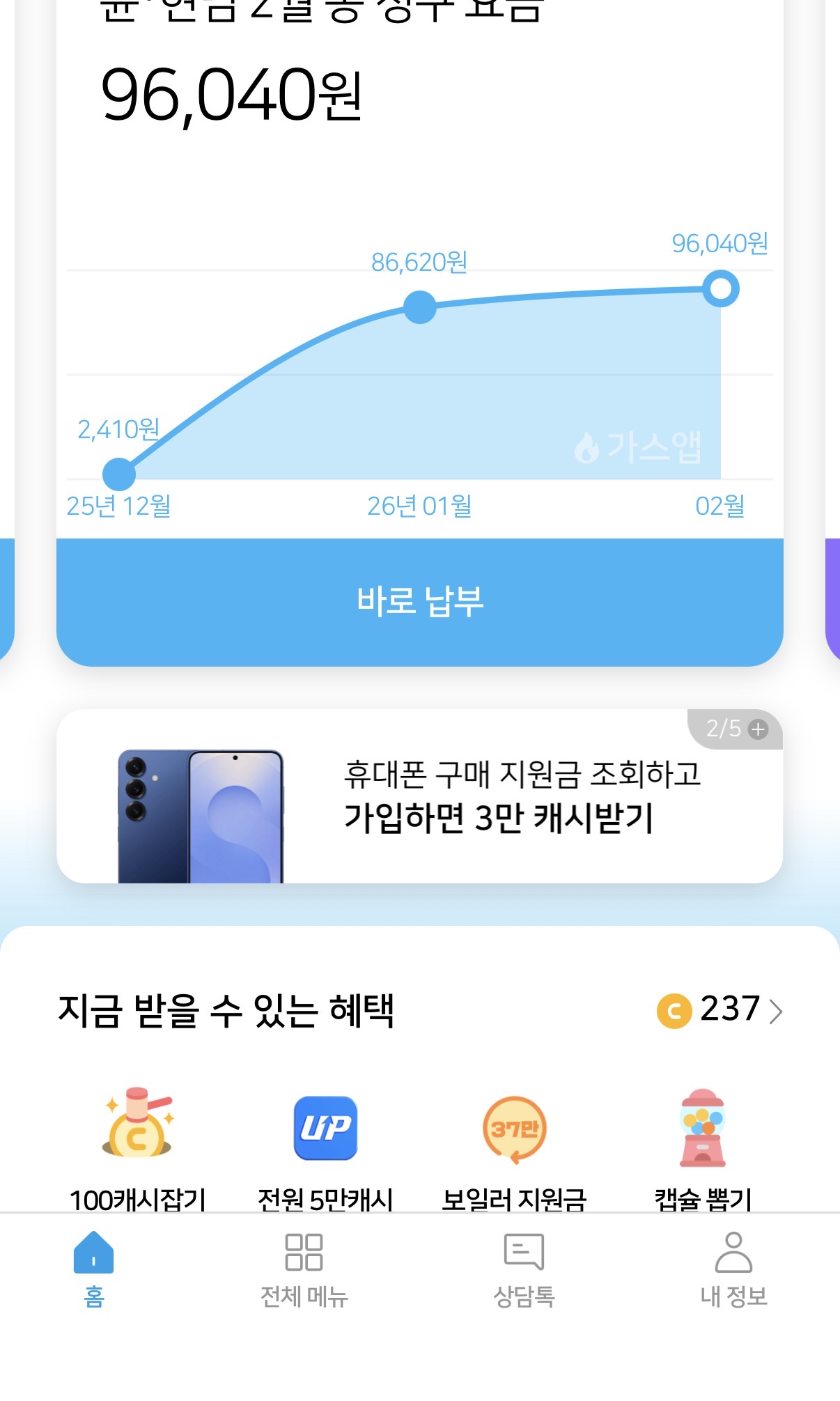Select the 26년 01월 point on the chart
The height and width of the screenshot is (1401, 840).
coord(420,307)
